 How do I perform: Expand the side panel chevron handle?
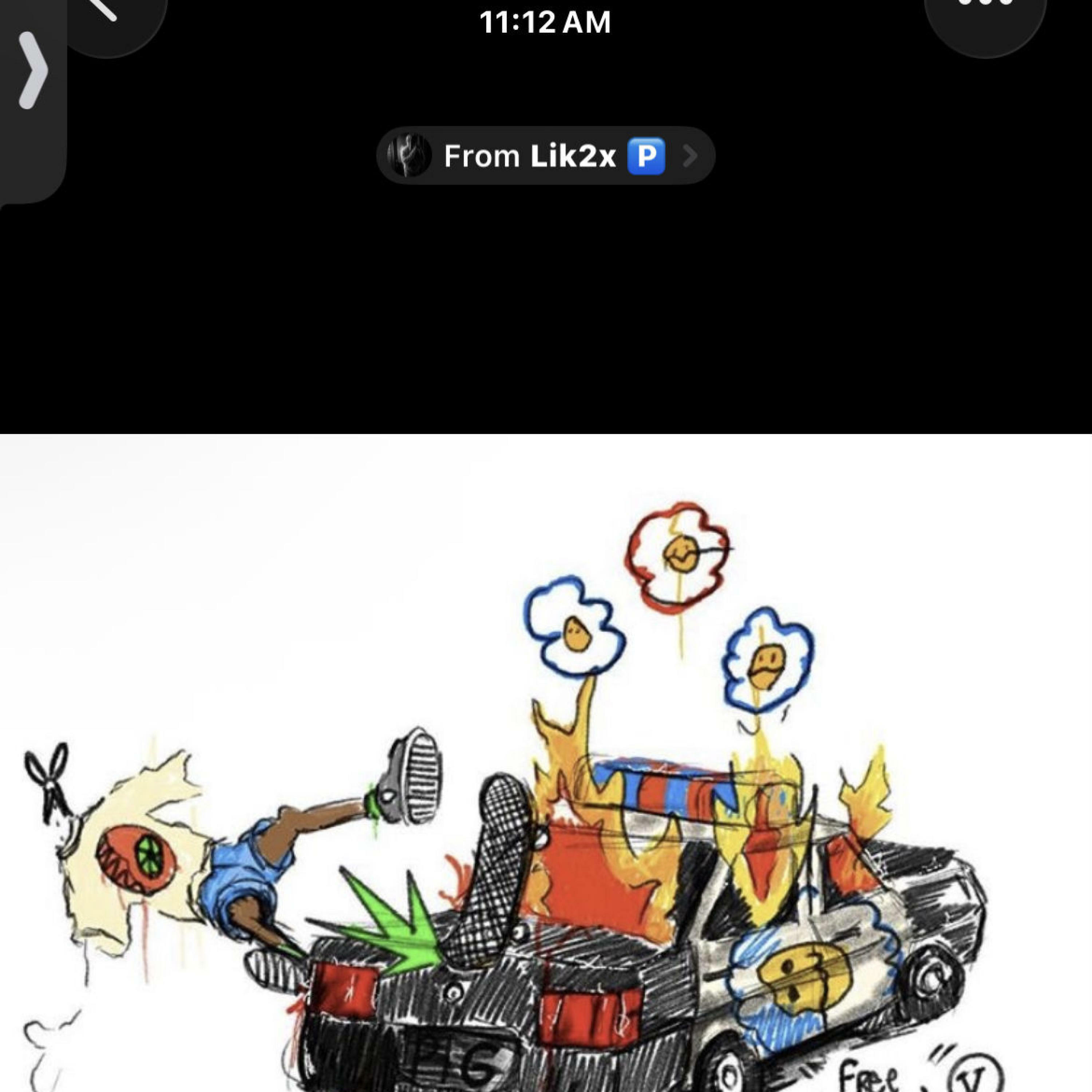(x=33, y=71)
